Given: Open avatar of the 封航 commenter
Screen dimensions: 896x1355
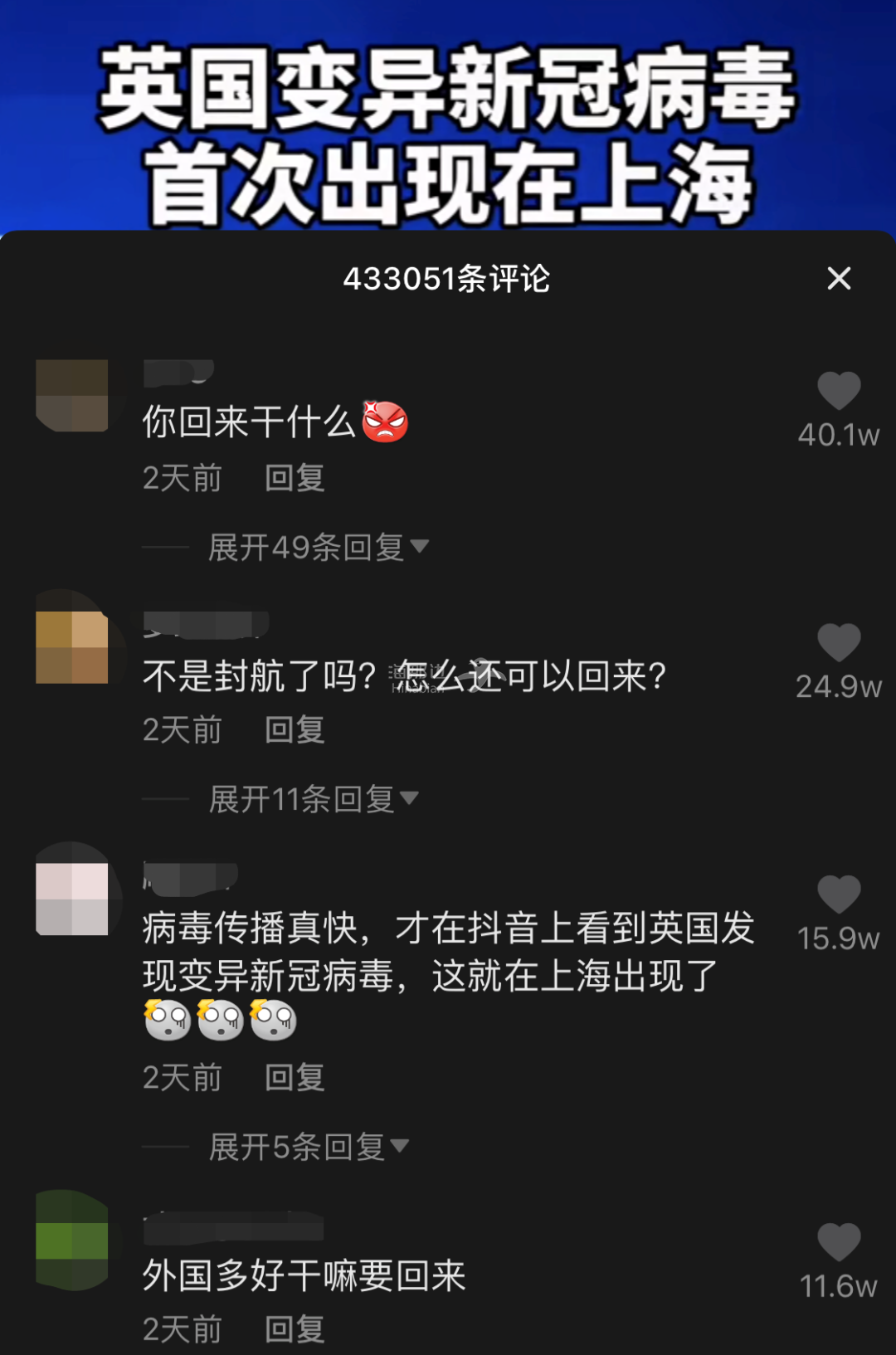Looking at the screenshot, I should [72, 647].
